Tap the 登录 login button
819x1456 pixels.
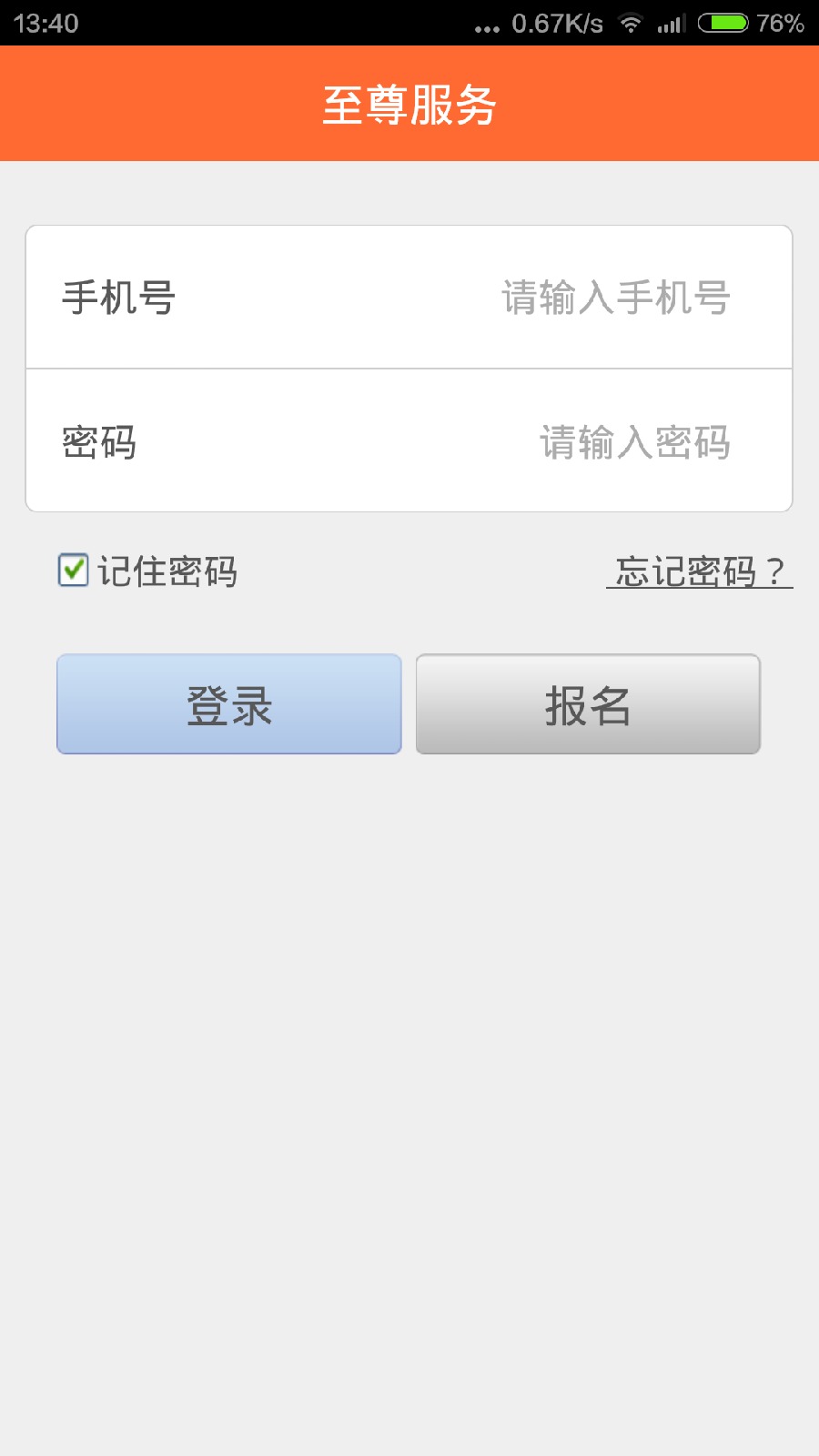227,704
